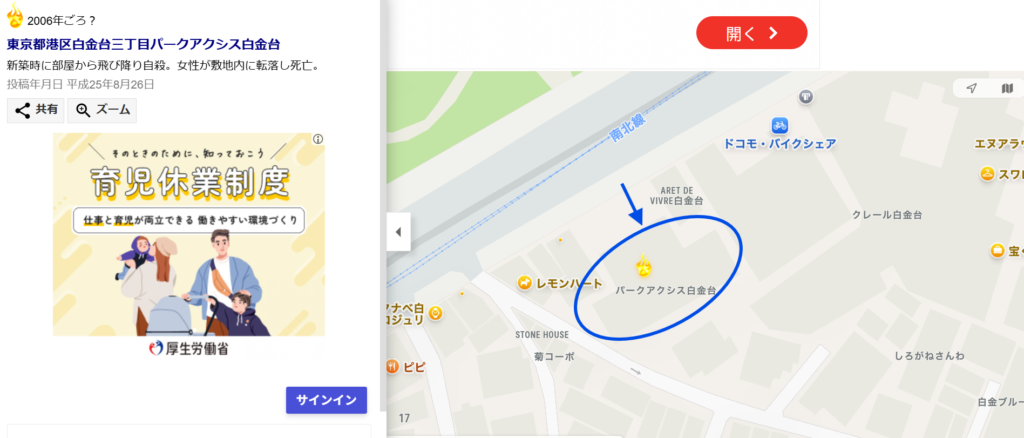Open the map type selector icon
This screenshot has height=438, width=1024.
click(1006, 89)
